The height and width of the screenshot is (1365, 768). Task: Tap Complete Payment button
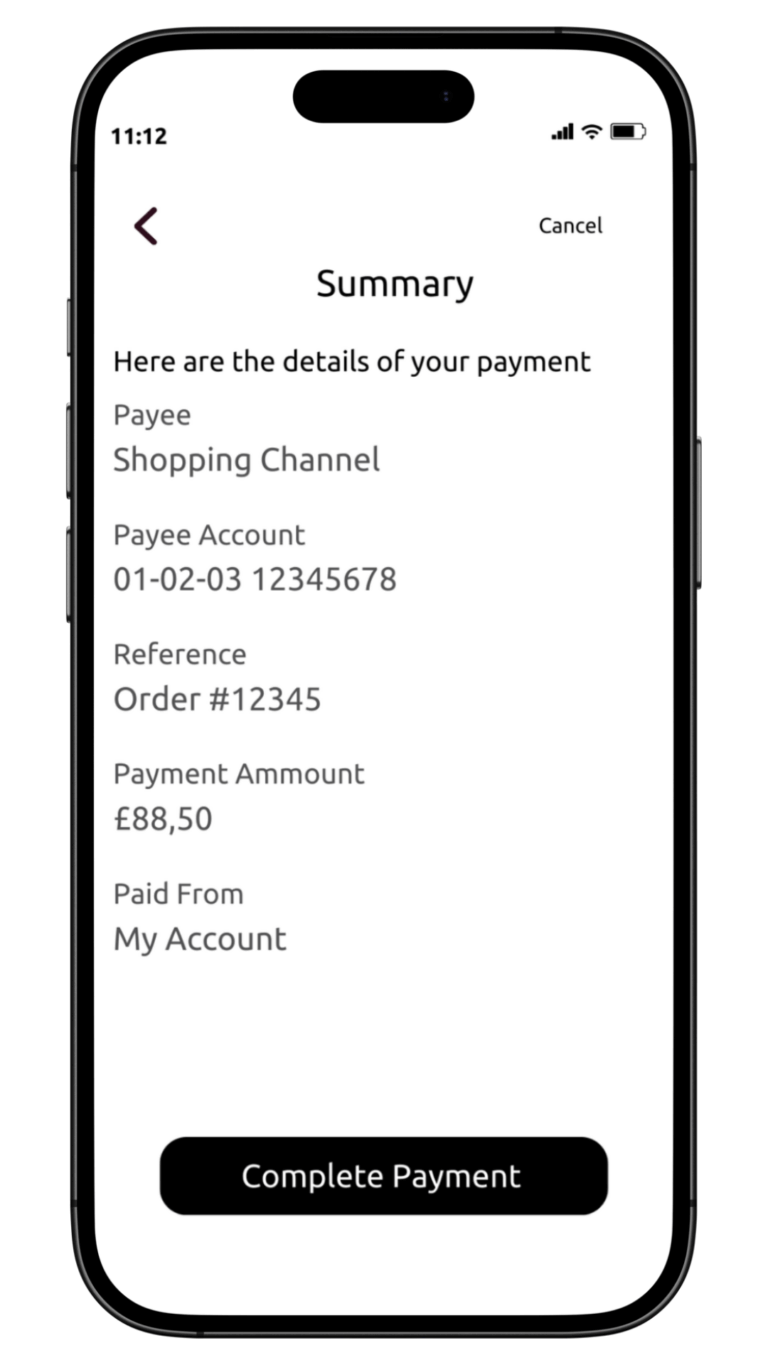383,1176
